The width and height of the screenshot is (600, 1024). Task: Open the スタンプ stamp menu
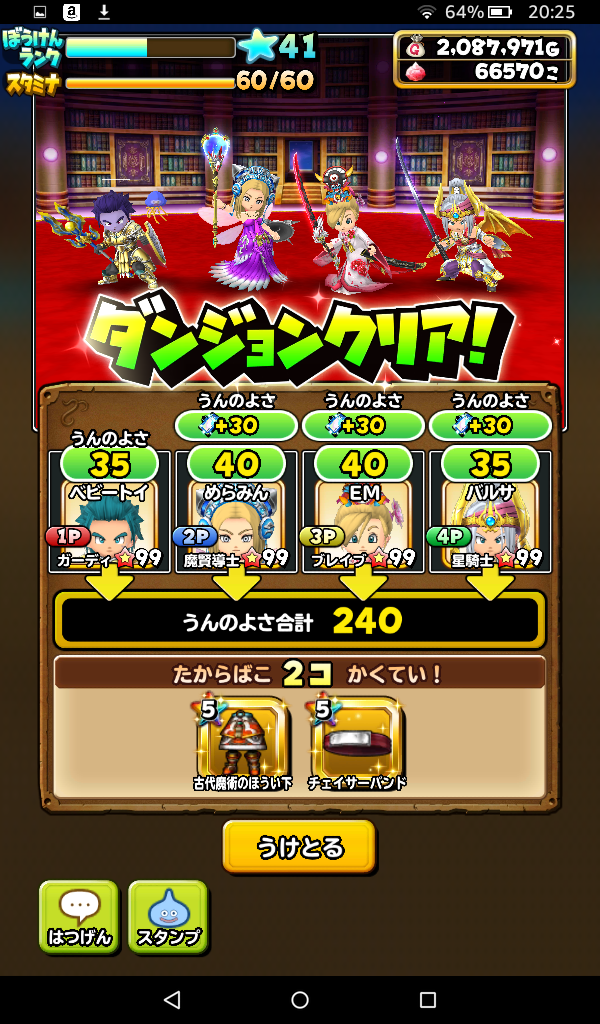[x=168, y=916]
